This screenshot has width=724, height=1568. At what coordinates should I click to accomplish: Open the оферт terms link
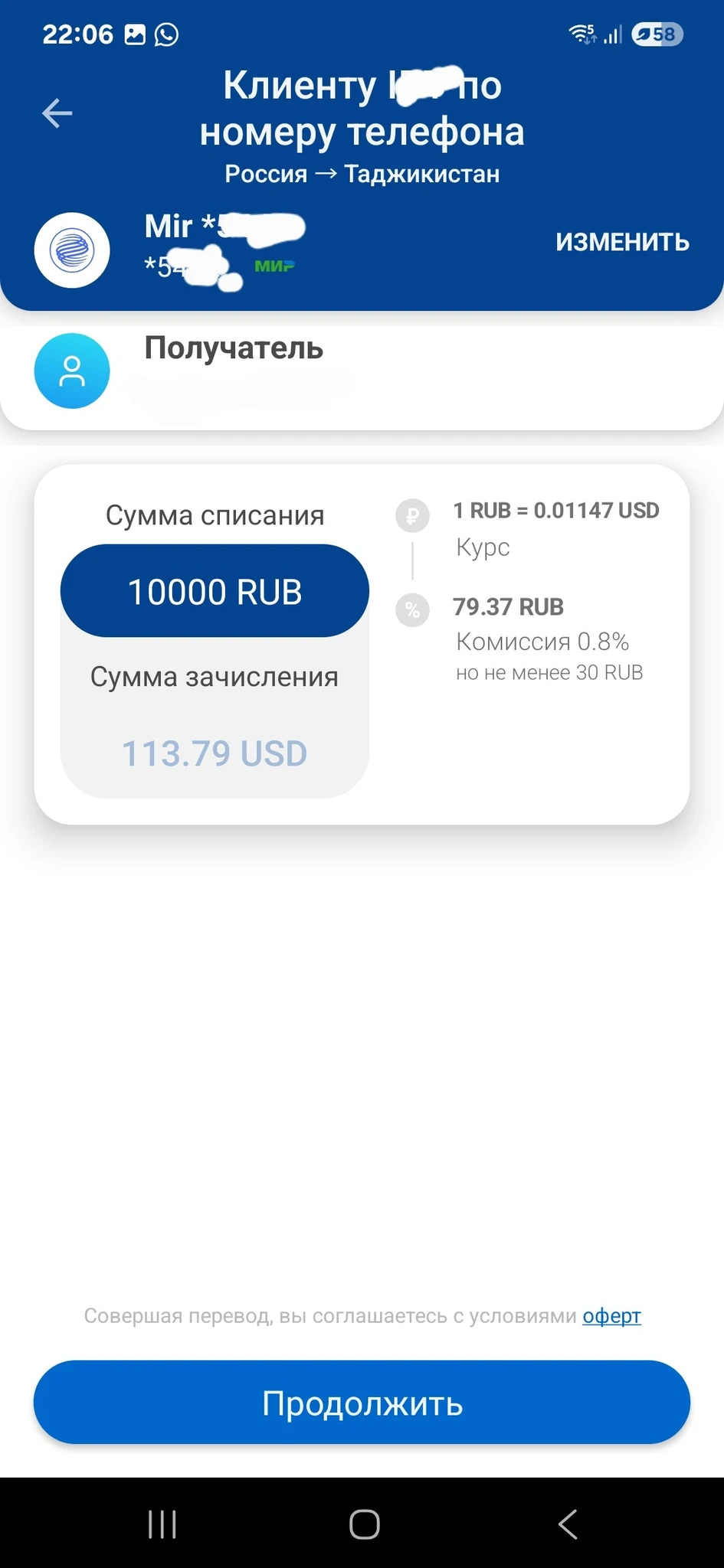(x=611, y=1316)
